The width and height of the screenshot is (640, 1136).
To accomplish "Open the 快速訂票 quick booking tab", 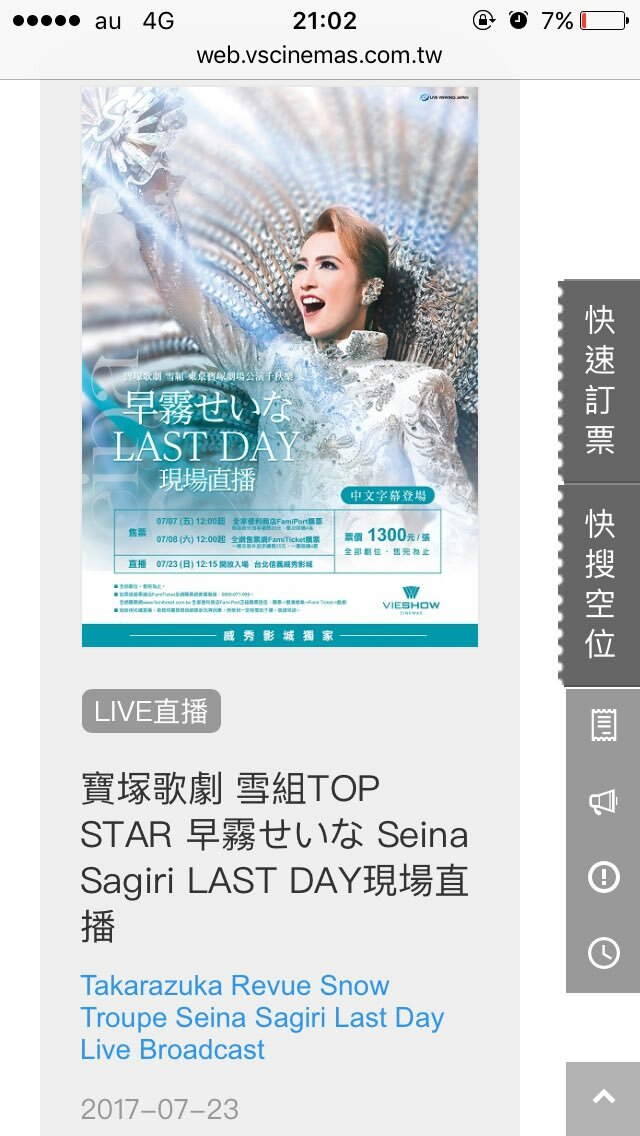I will (600, 382).
